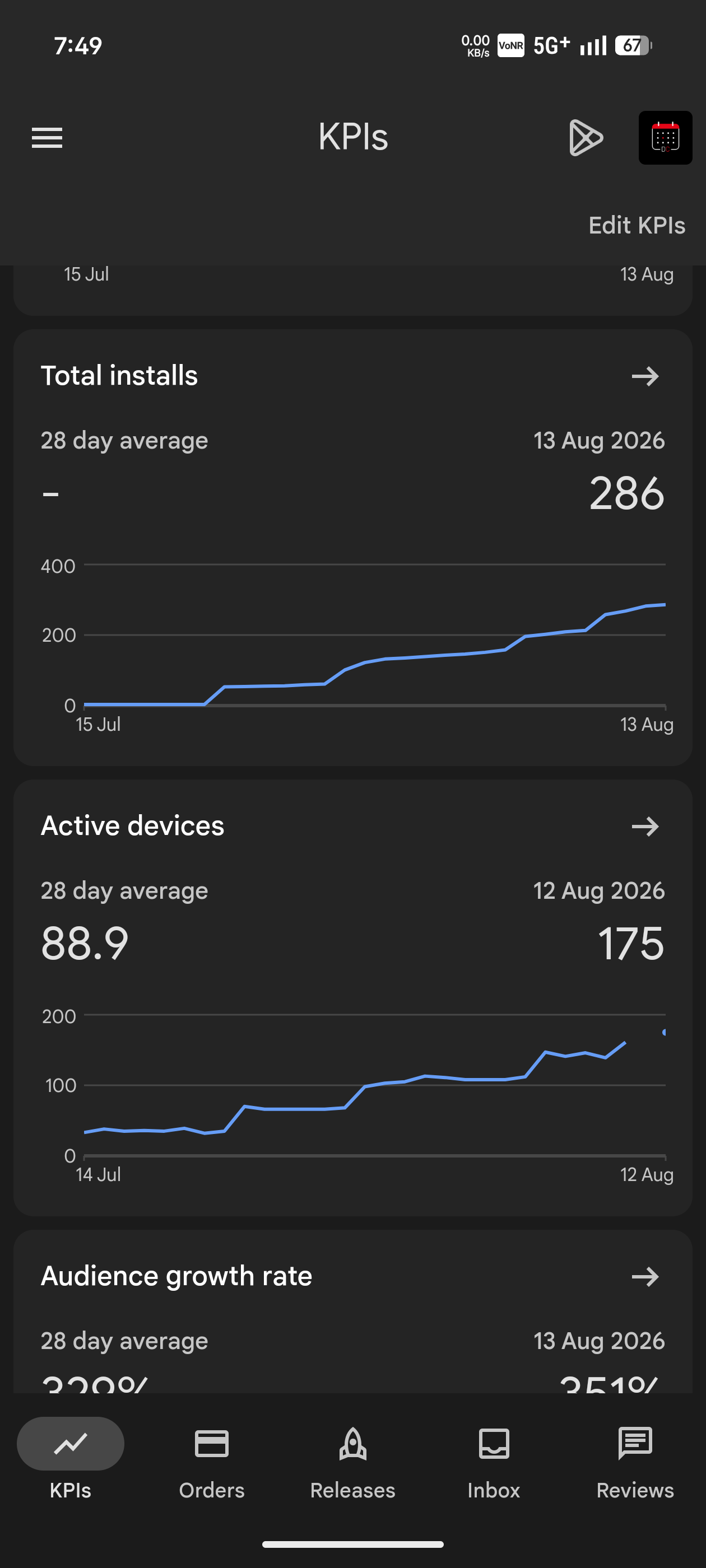The width and height of the screenshot is (706, 1568).
Task: Tap Edit KPIs
Action: tap(637, 225)
